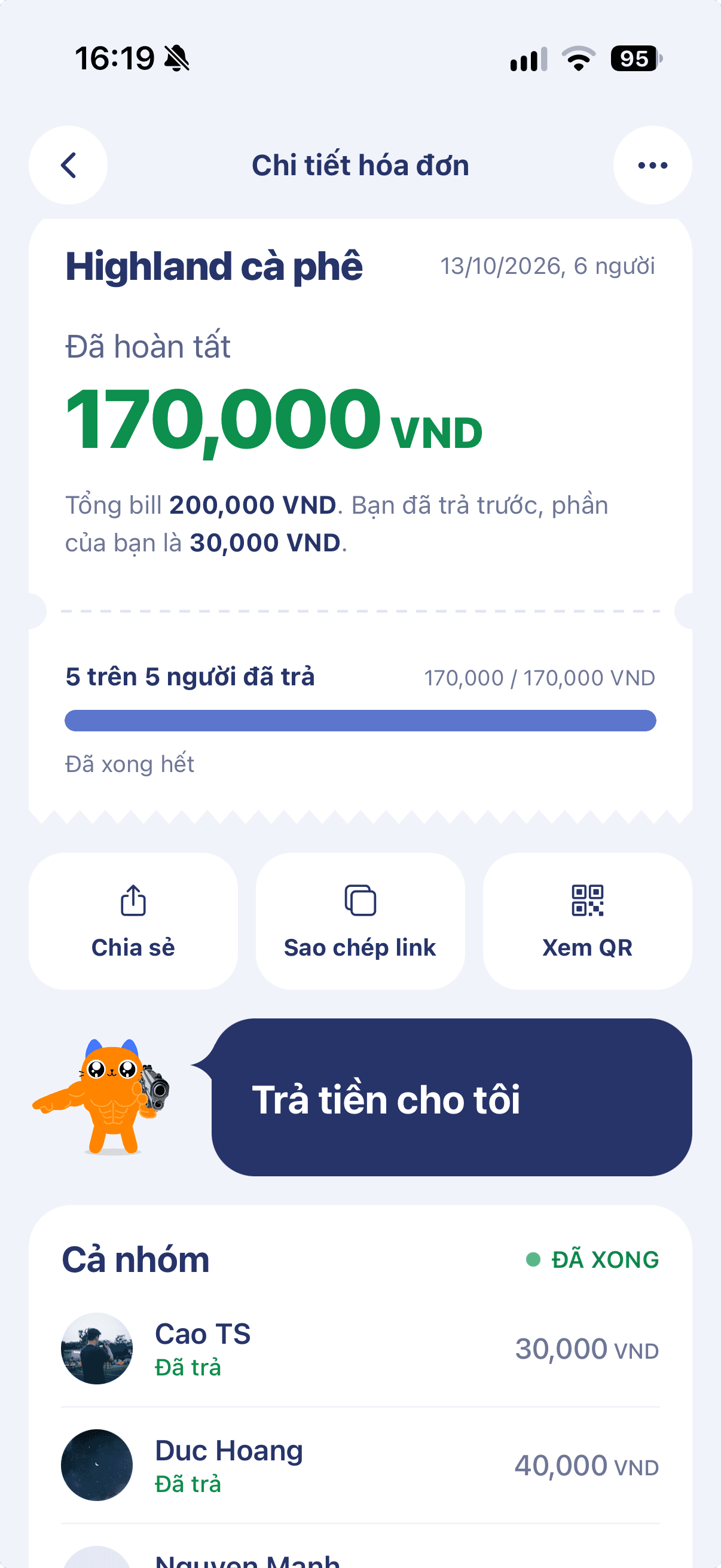Tap the Trả tiền cho tôi bubble
Viewport: 721px width, 1568px height.
pos(451,1097)
